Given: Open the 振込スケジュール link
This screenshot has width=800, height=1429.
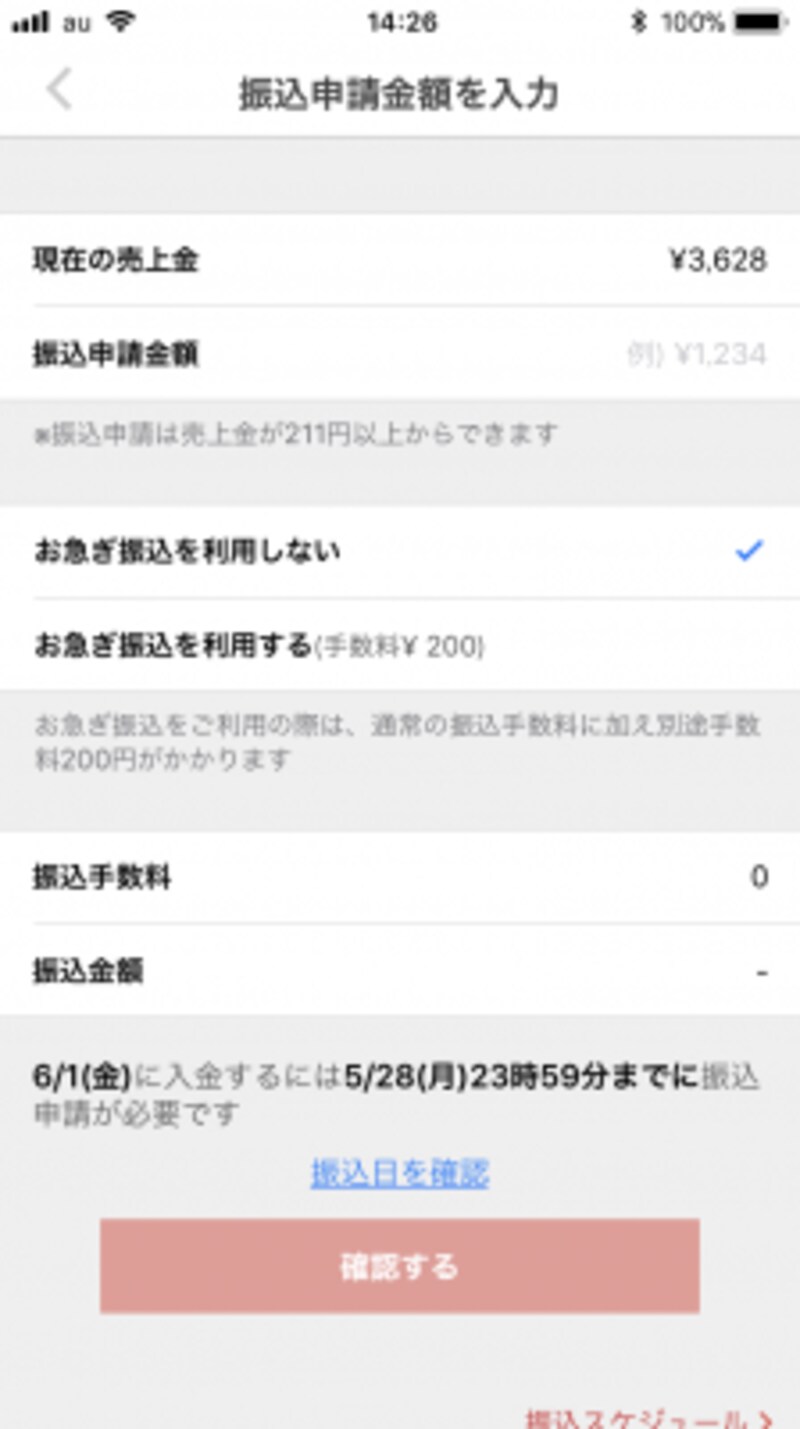Looking at the screenshot, I should [x=650, y=1419].
